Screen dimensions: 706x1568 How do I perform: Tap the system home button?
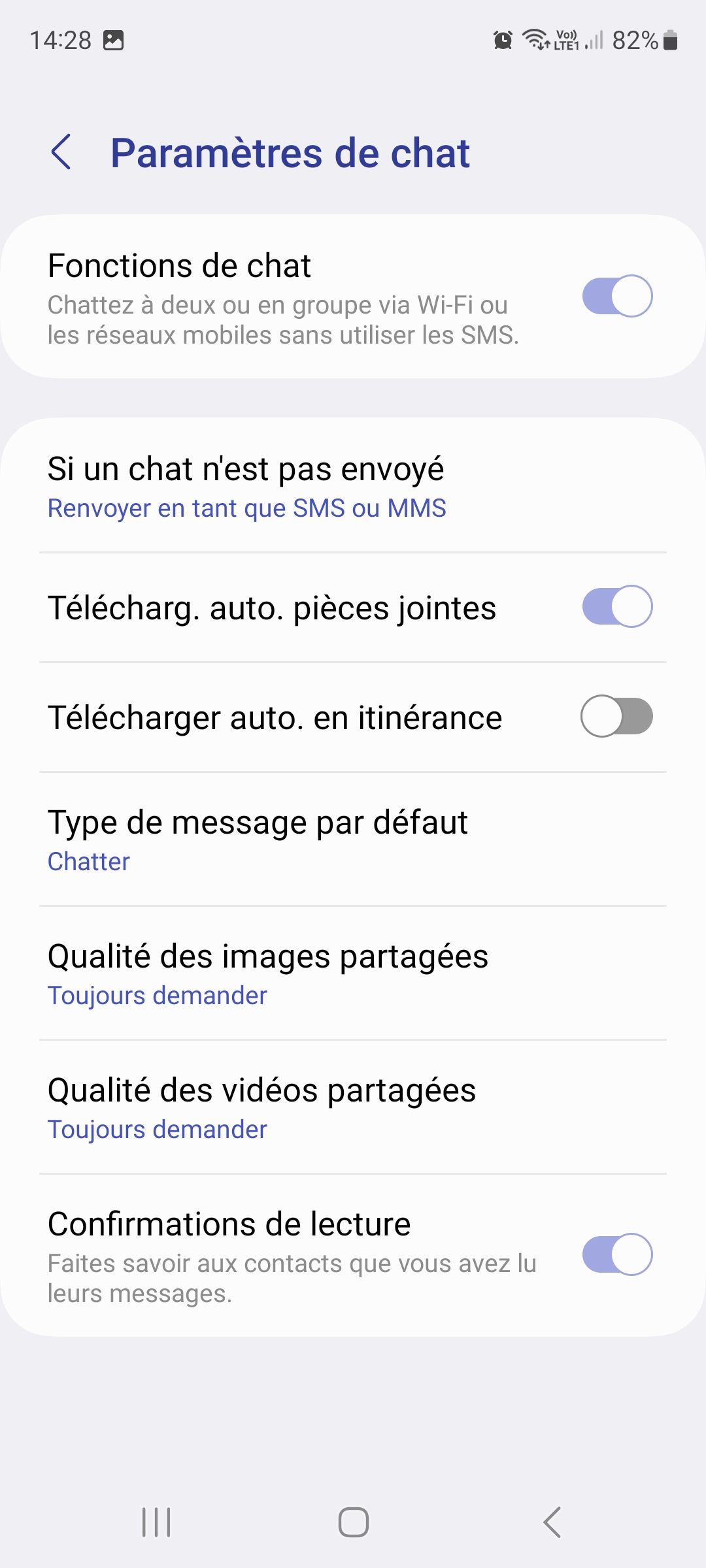click(x=353, y=1522)
